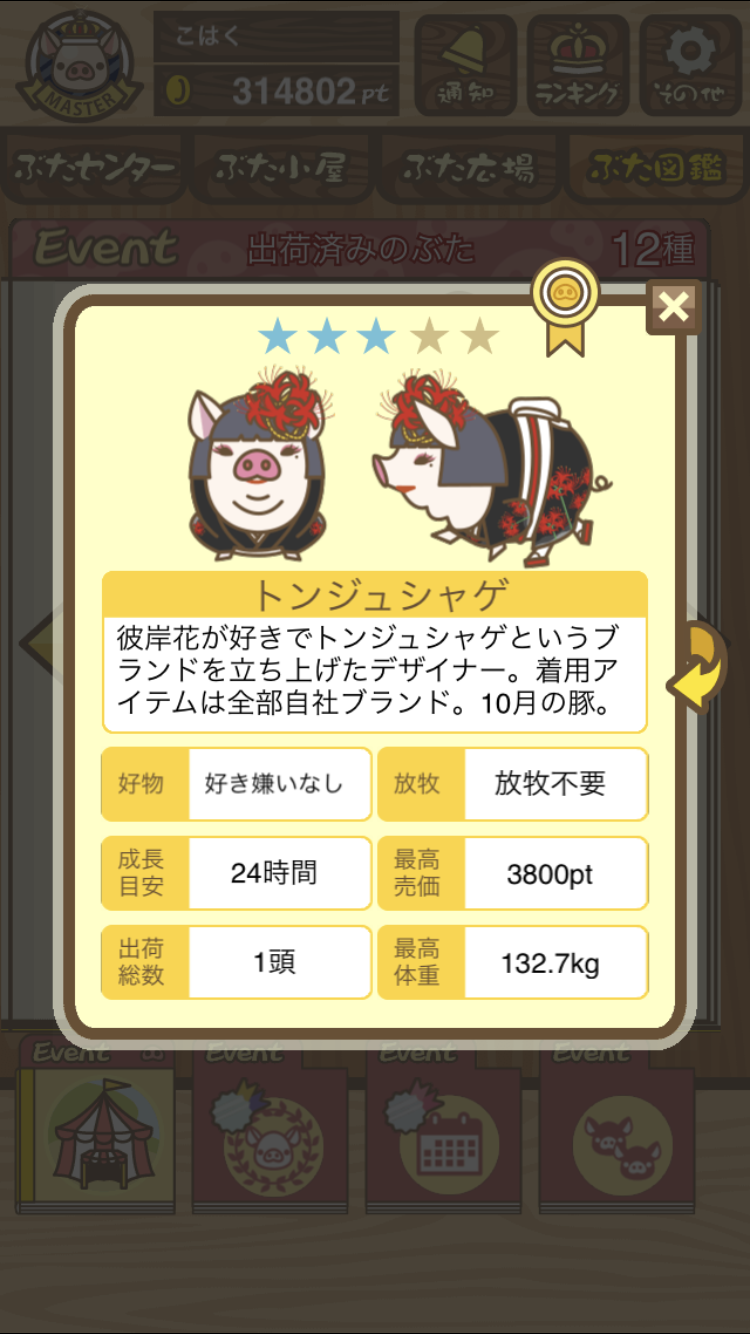Image resolution: width=750 pixels, height=1334 pixels.
Task: Open the 通知 notifications bell
Action: pos(466,66)
